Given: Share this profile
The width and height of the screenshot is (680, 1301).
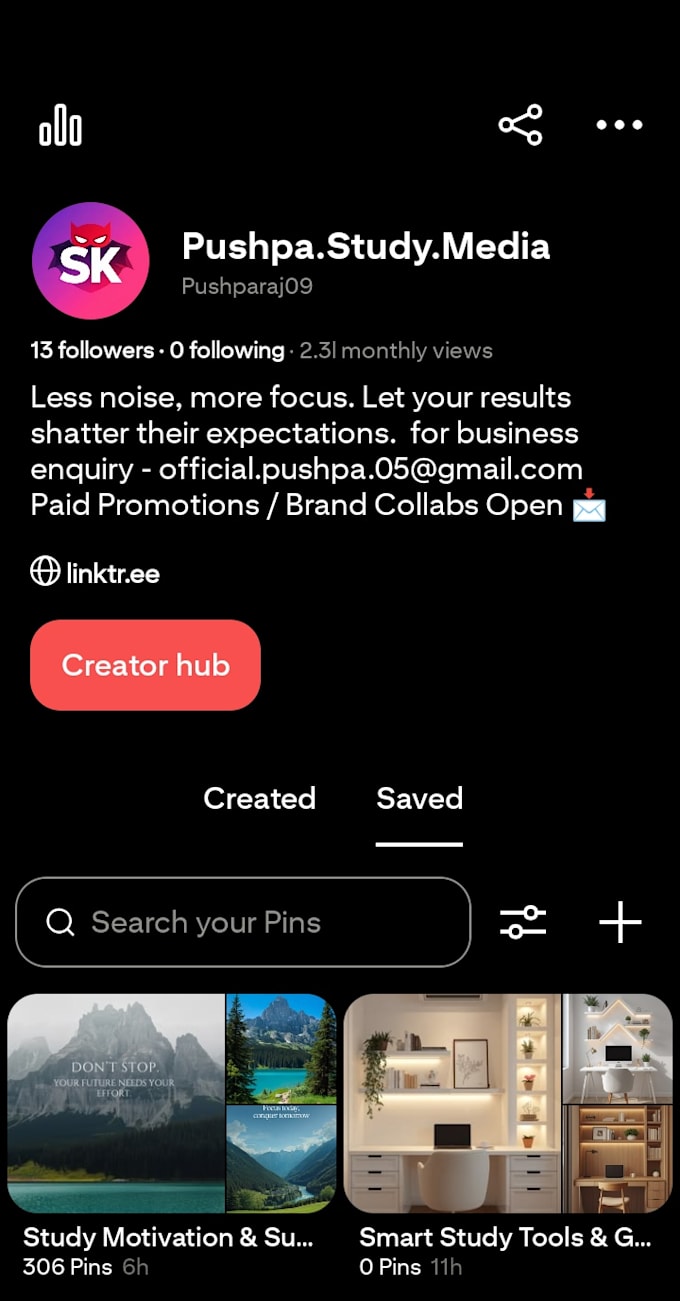Looking at the screenshot, I should click(x=520, y=125).
